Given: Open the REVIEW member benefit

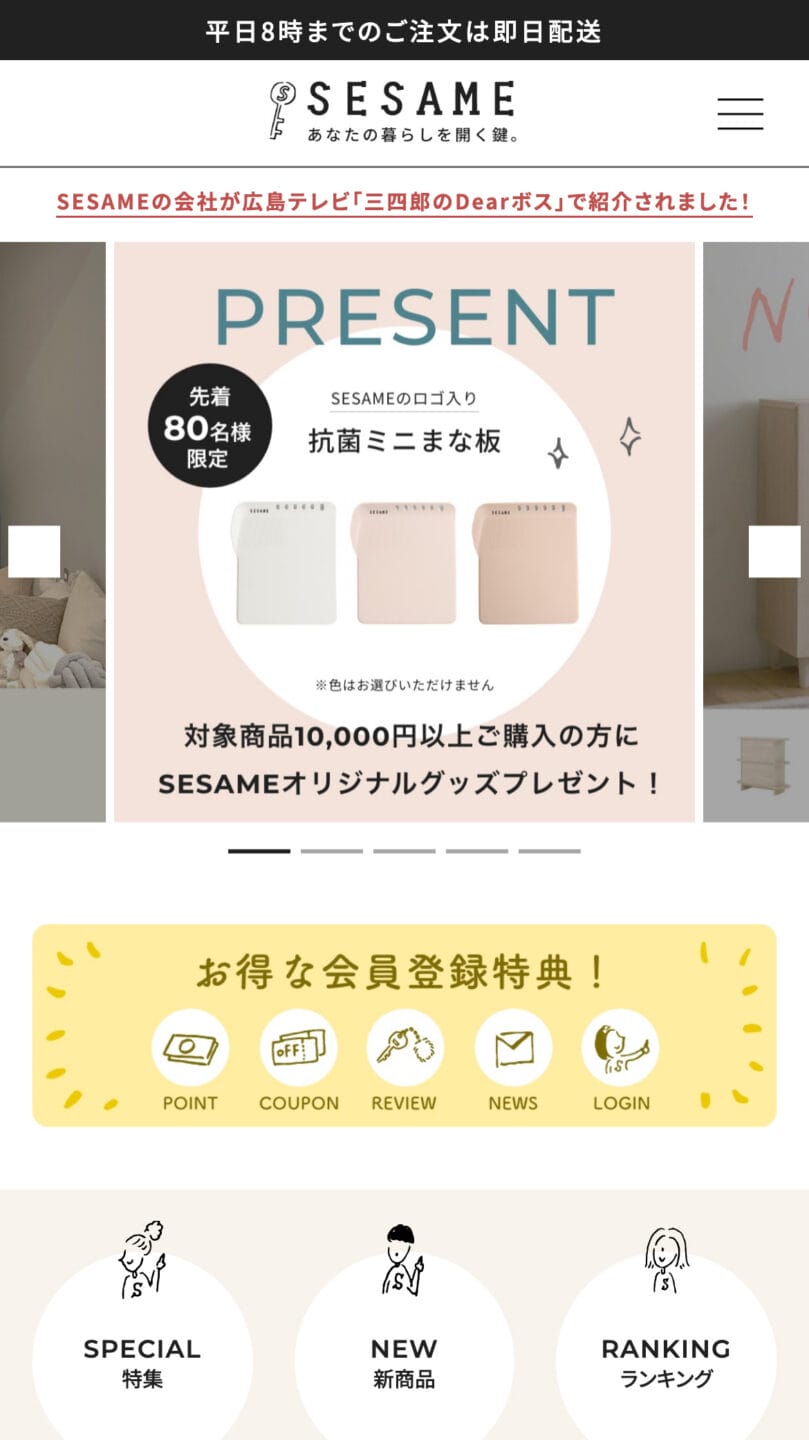Looking at the screenshot, I should tap(404, 1062).
